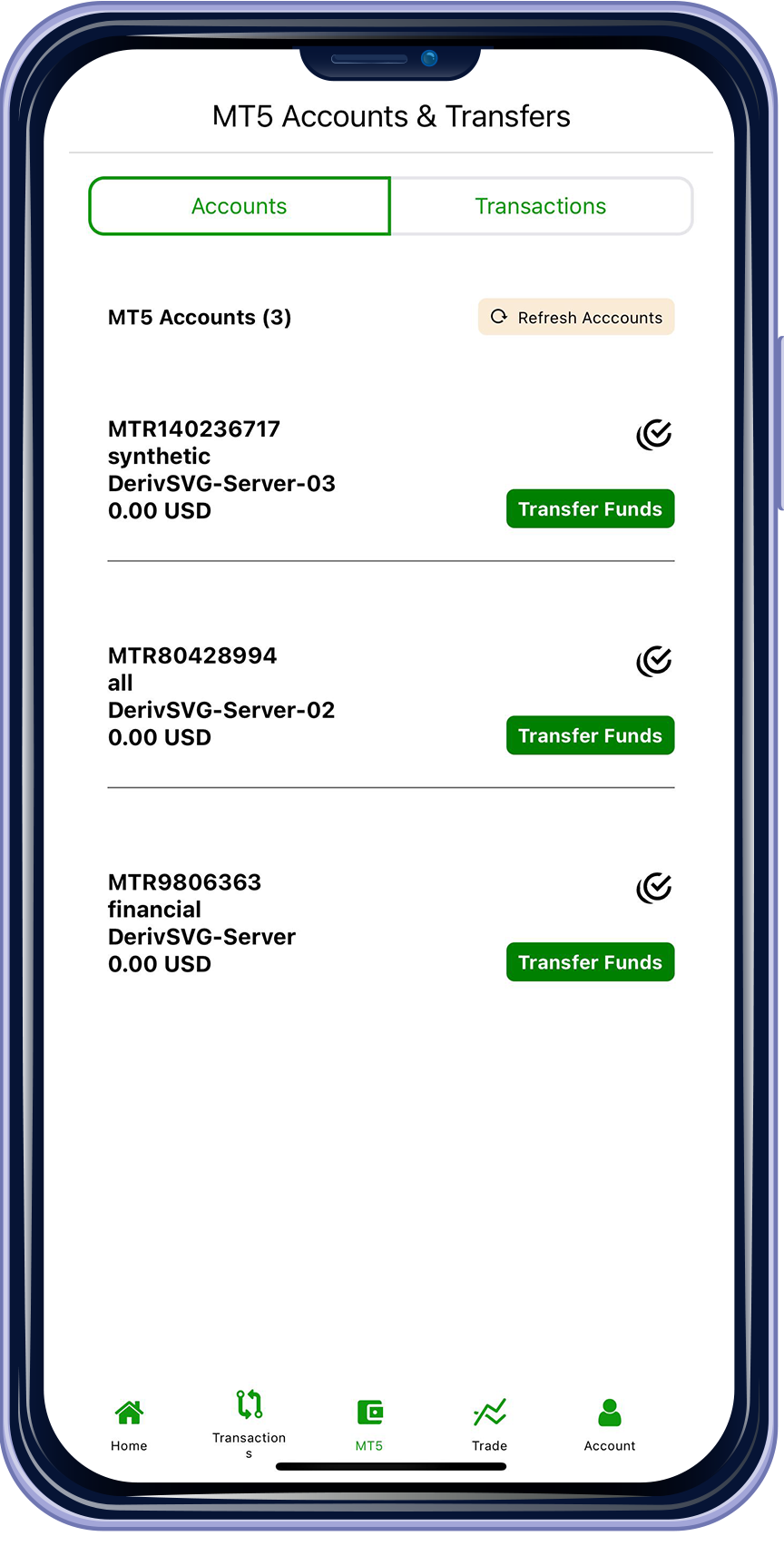This screenshot has width=784, height=1546.
Task: Tap the Home navigation icon
Action: [128, 1413]
